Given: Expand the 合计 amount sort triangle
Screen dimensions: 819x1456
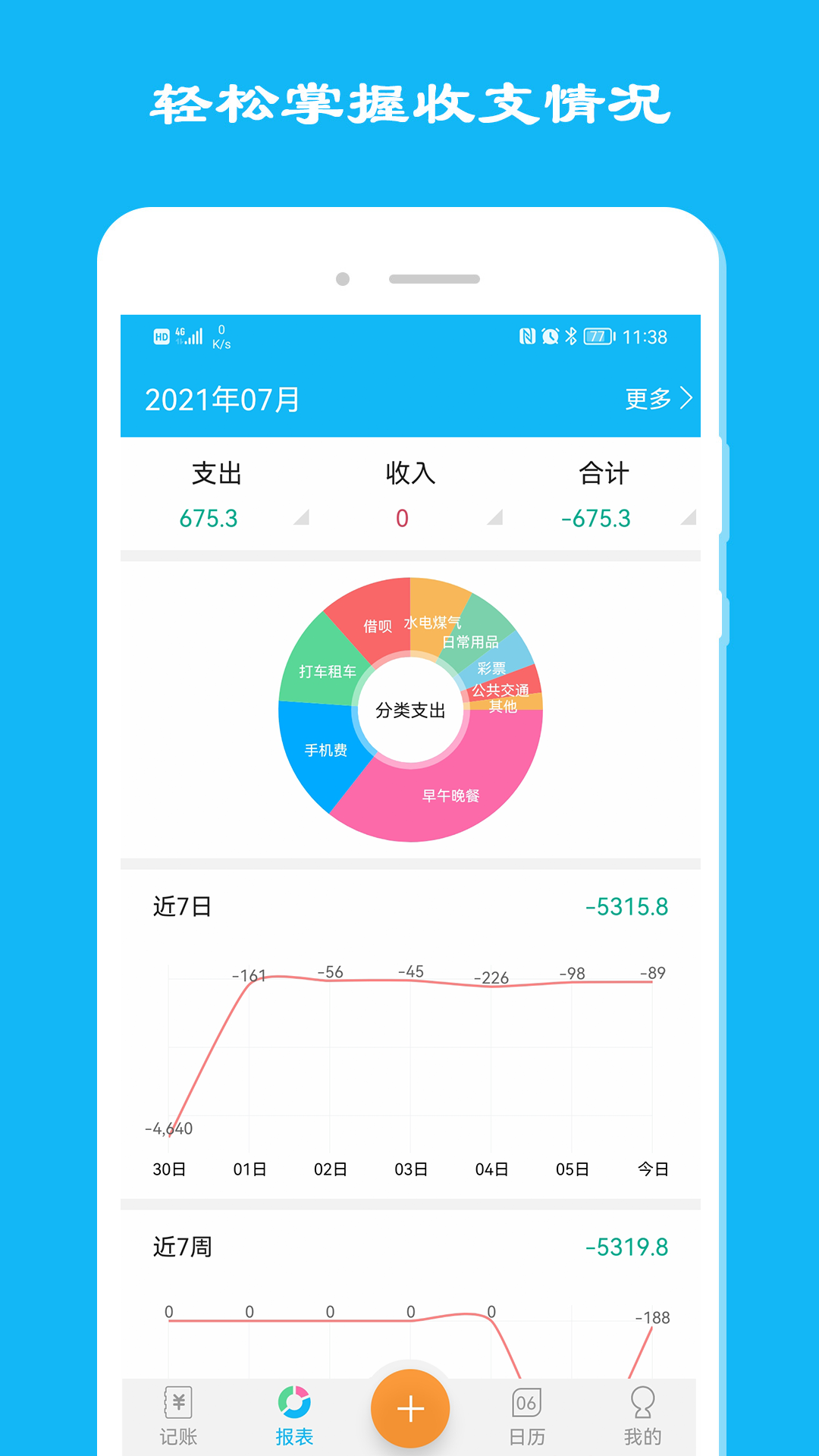Looking at the screenshot, I should pos(689,520).
